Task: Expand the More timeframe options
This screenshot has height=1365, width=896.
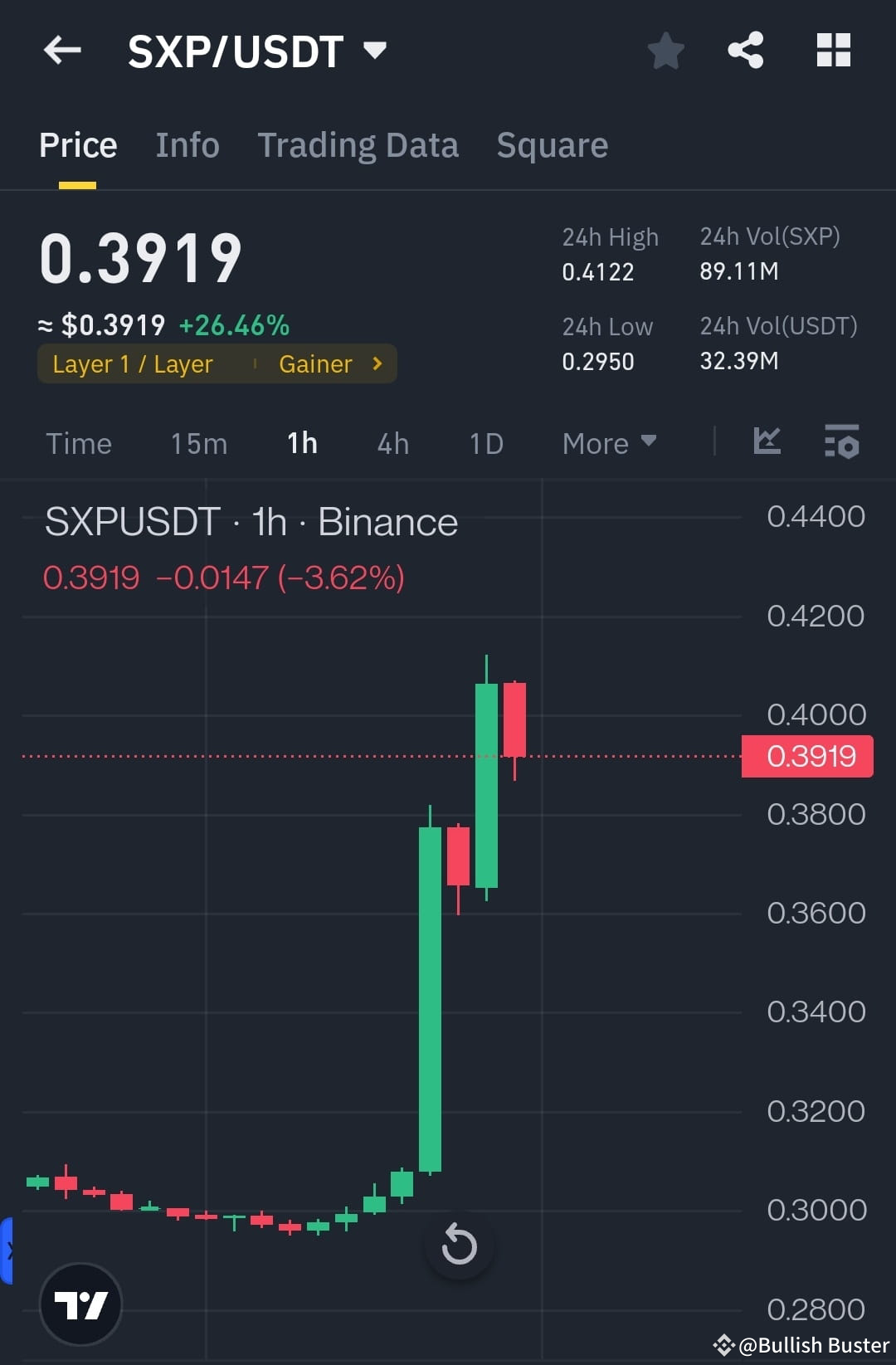Action: (x=608, y=444)
